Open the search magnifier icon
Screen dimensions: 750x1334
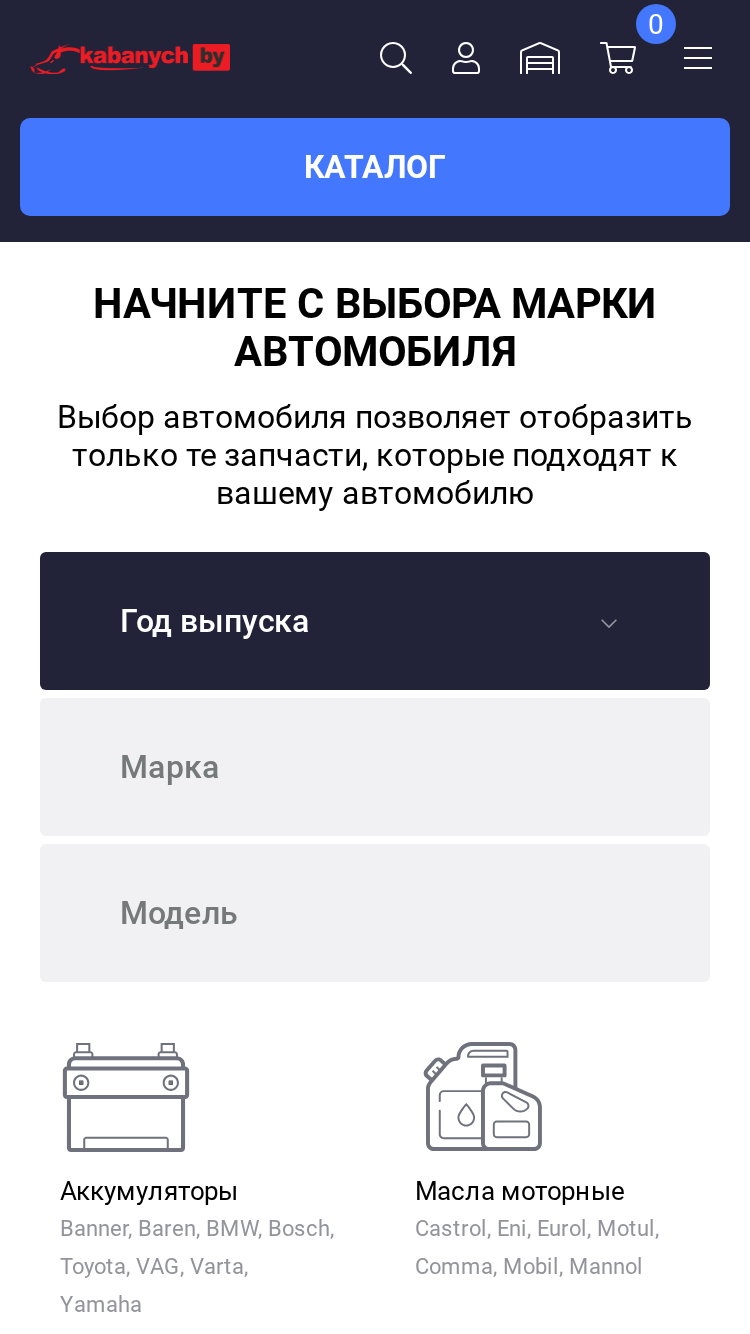396,58
